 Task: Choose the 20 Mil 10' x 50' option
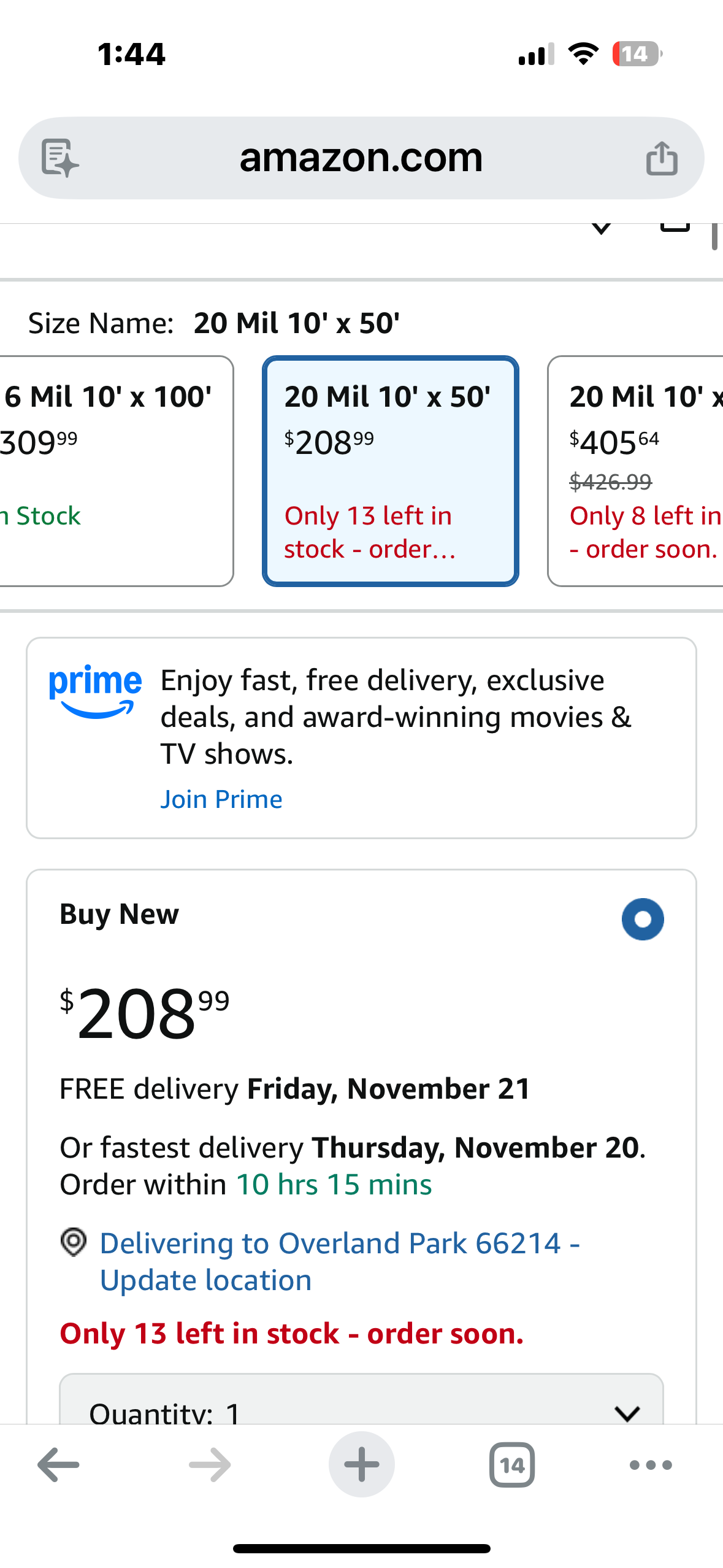click(391, 471)
